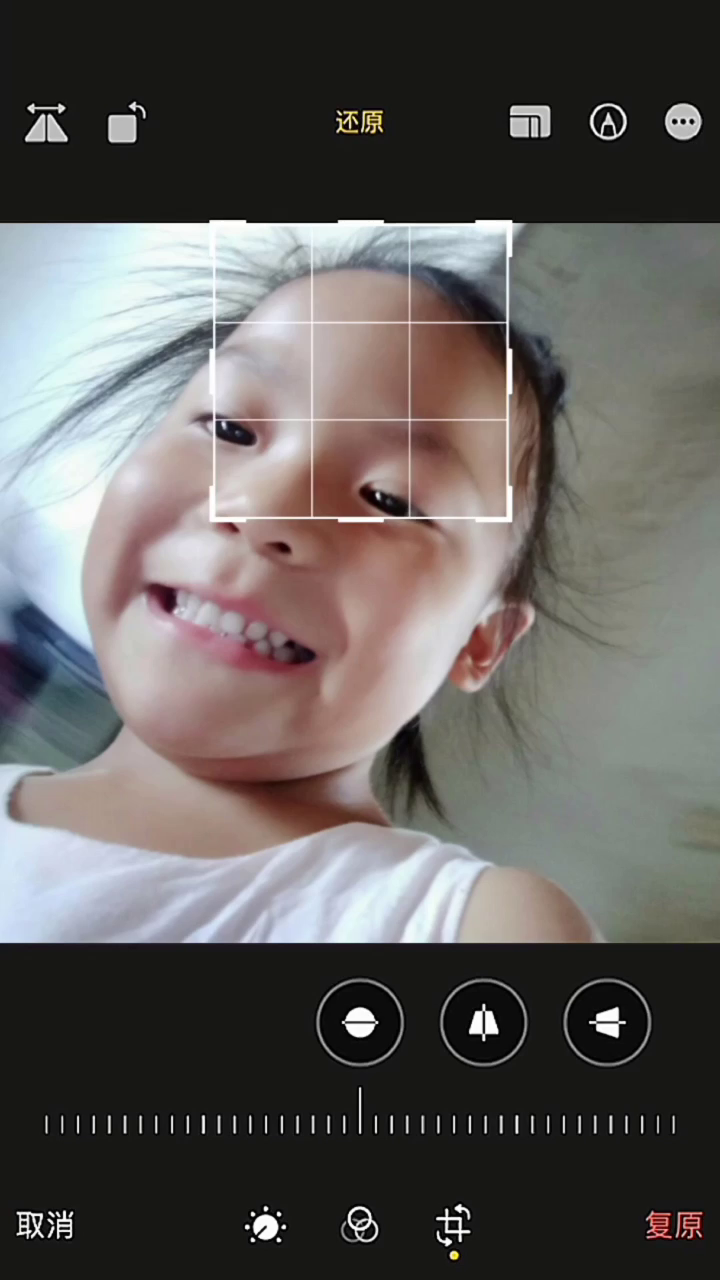Viewport: 720px width, 1280px height.
Task: Select the horizontal perspective adjustment
Action: tap(607, 1022)
